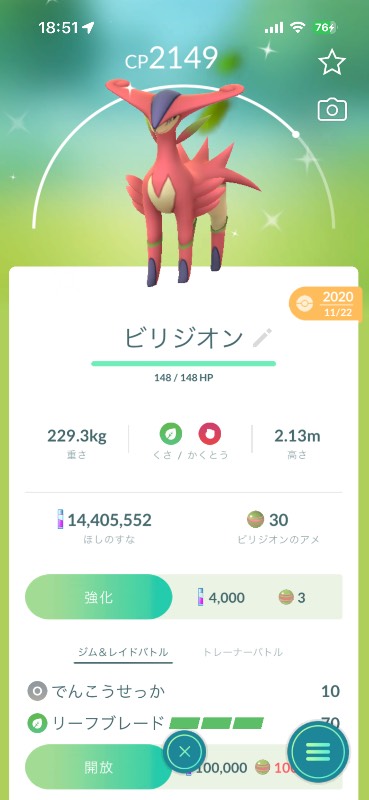Tap the 2020 11/22 catch date badge
Image resolution: width=369 pixels, height=800 pixels.
[326, 305]
